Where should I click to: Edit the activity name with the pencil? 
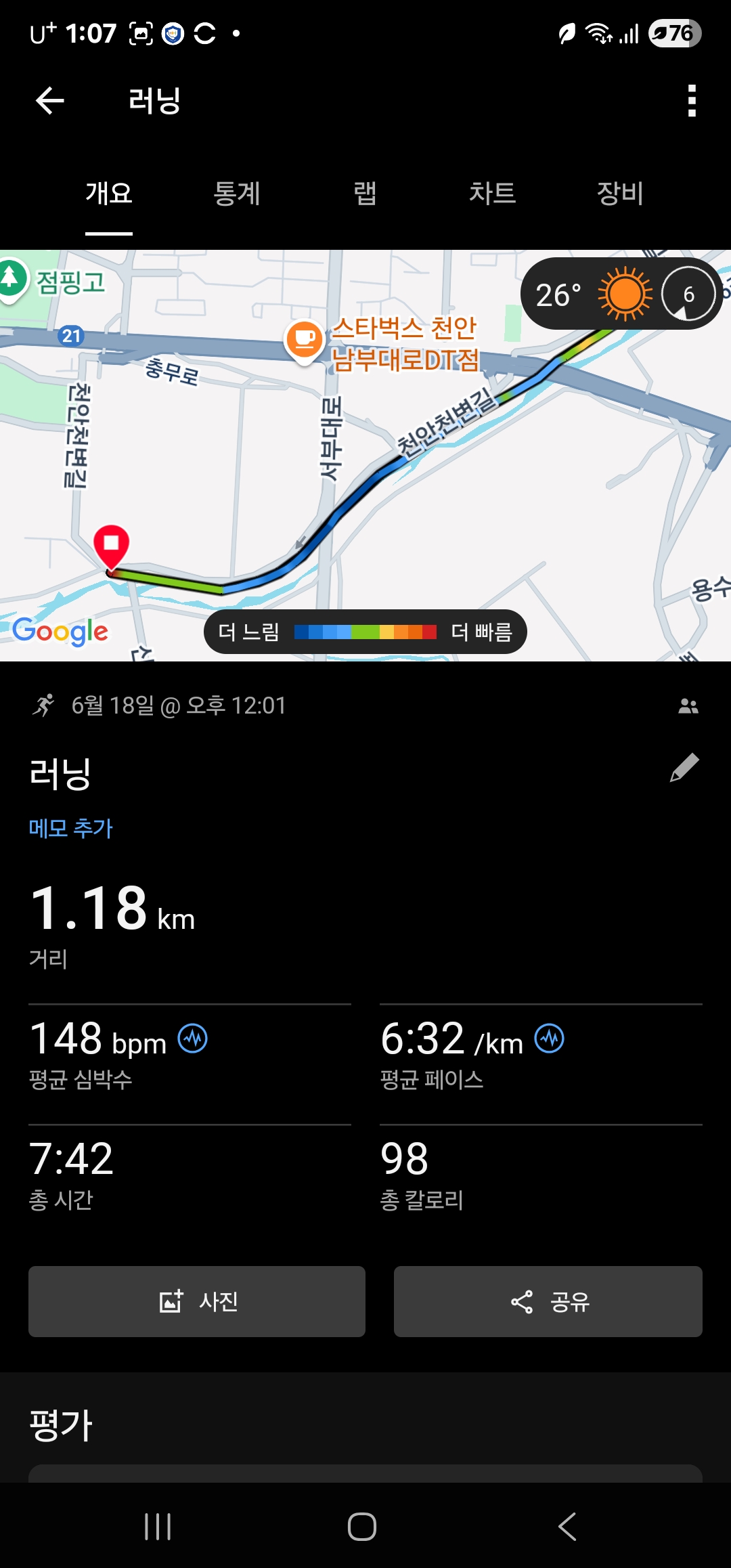tap(684, 768)
